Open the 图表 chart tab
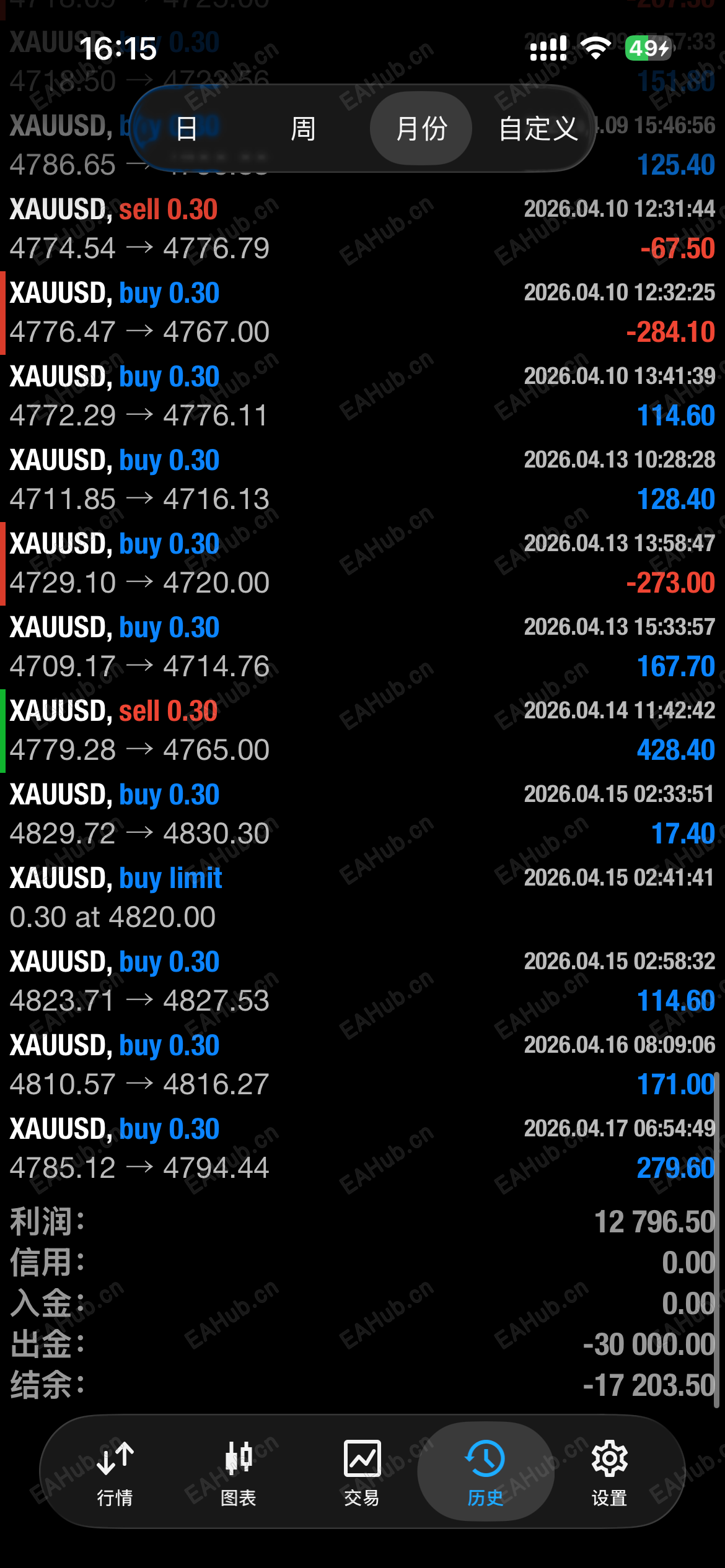Screen dimensions: 725x1568 239,1471
